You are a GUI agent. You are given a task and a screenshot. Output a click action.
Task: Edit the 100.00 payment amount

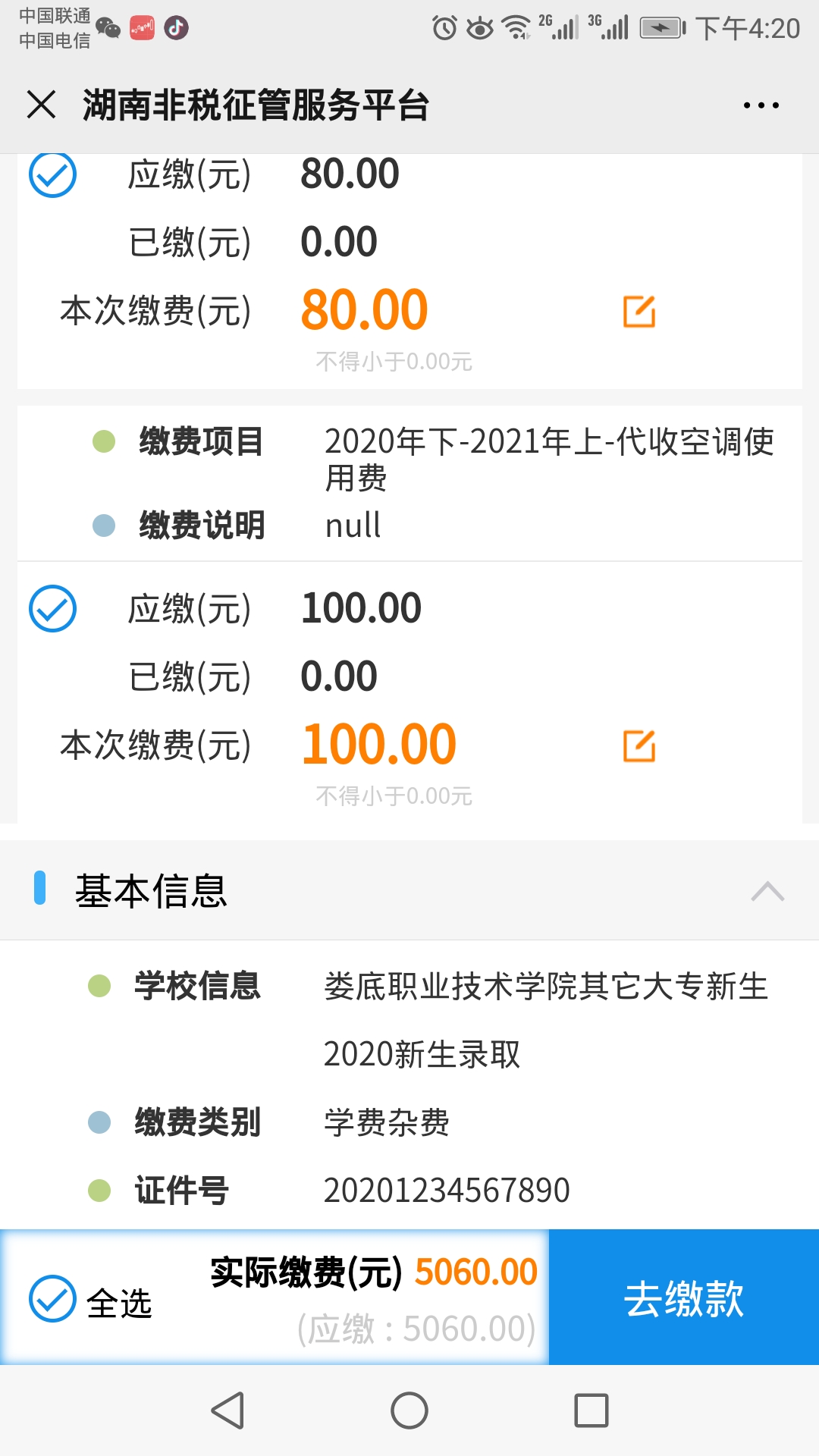(x=639, y=746)
